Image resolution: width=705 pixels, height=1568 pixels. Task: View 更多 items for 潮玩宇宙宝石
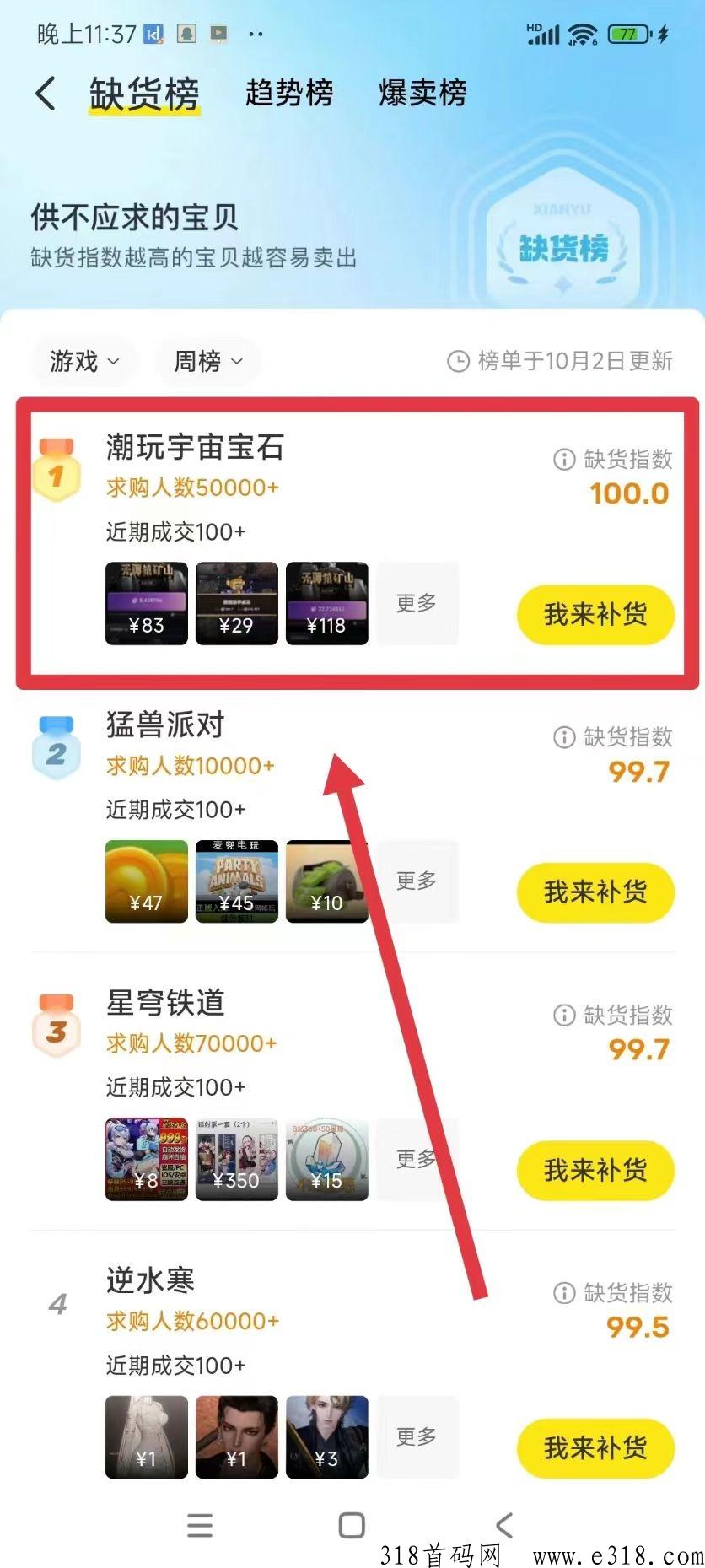417,603
